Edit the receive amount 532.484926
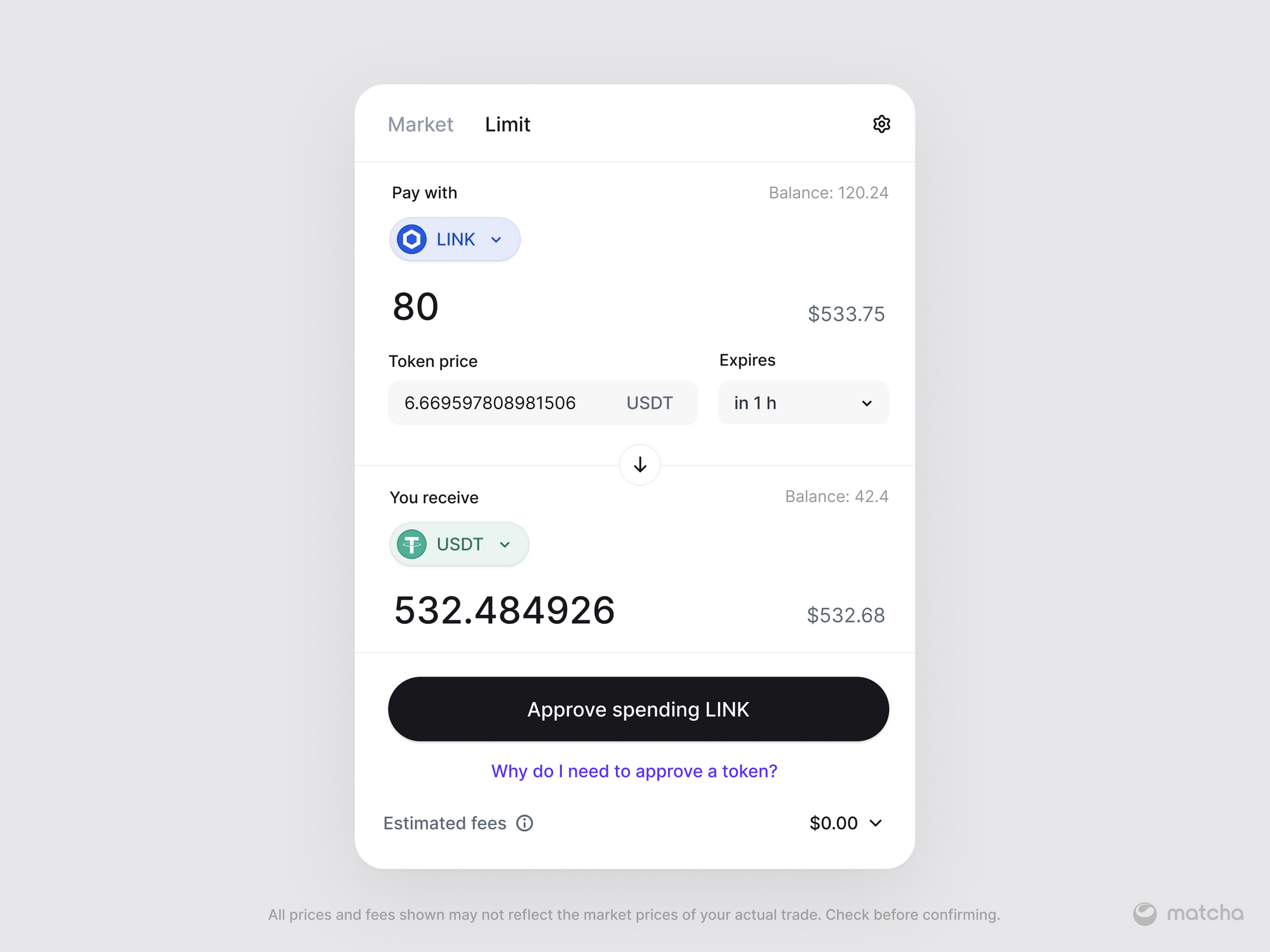Image resolution: width=1270 pixels, height=952 pixels. click(x=504, y=611)
